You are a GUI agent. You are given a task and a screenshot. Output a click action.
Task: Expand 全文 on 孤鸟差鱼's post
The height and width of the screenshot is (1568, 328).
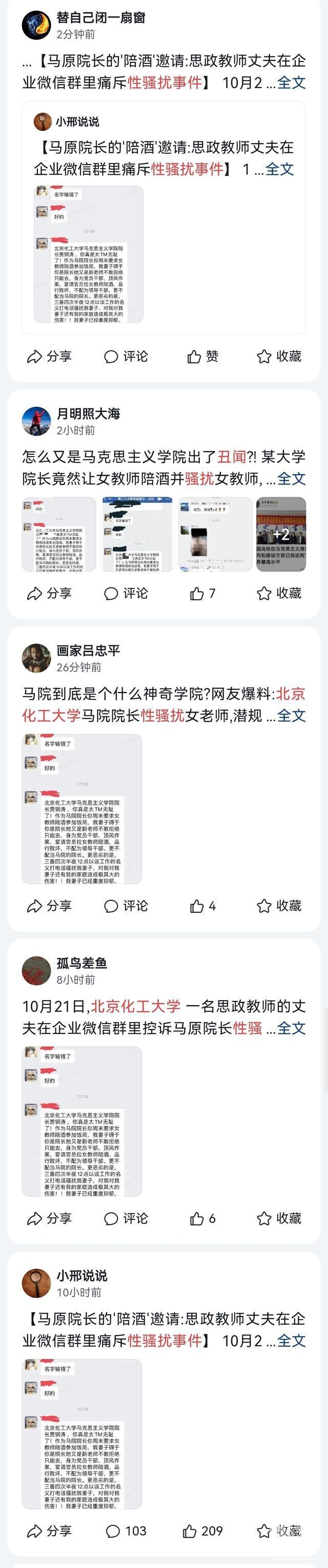(x=291, y=1028)
